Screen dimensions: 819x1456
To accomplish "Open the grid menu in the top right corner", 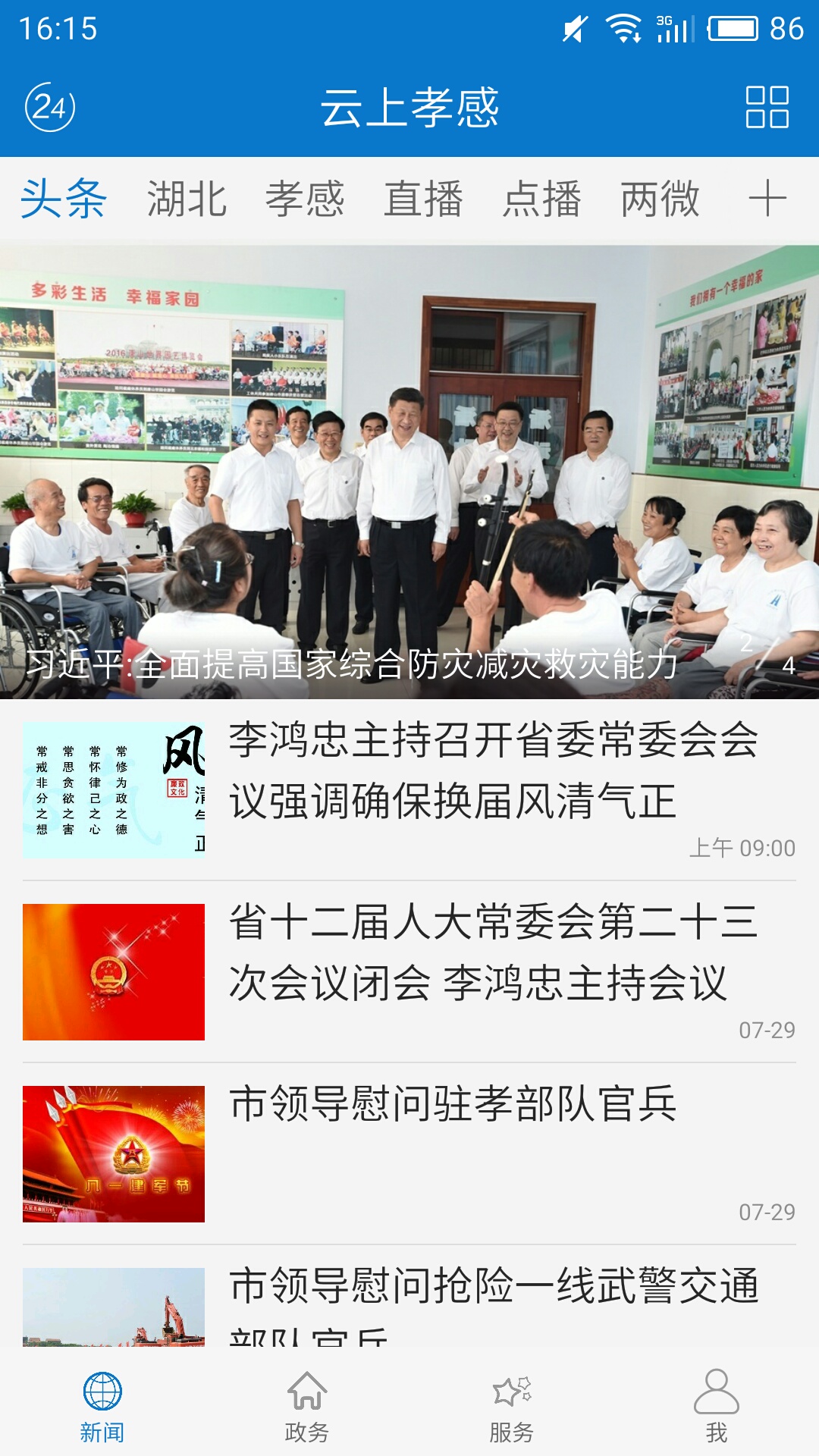I will coord(767,108).
